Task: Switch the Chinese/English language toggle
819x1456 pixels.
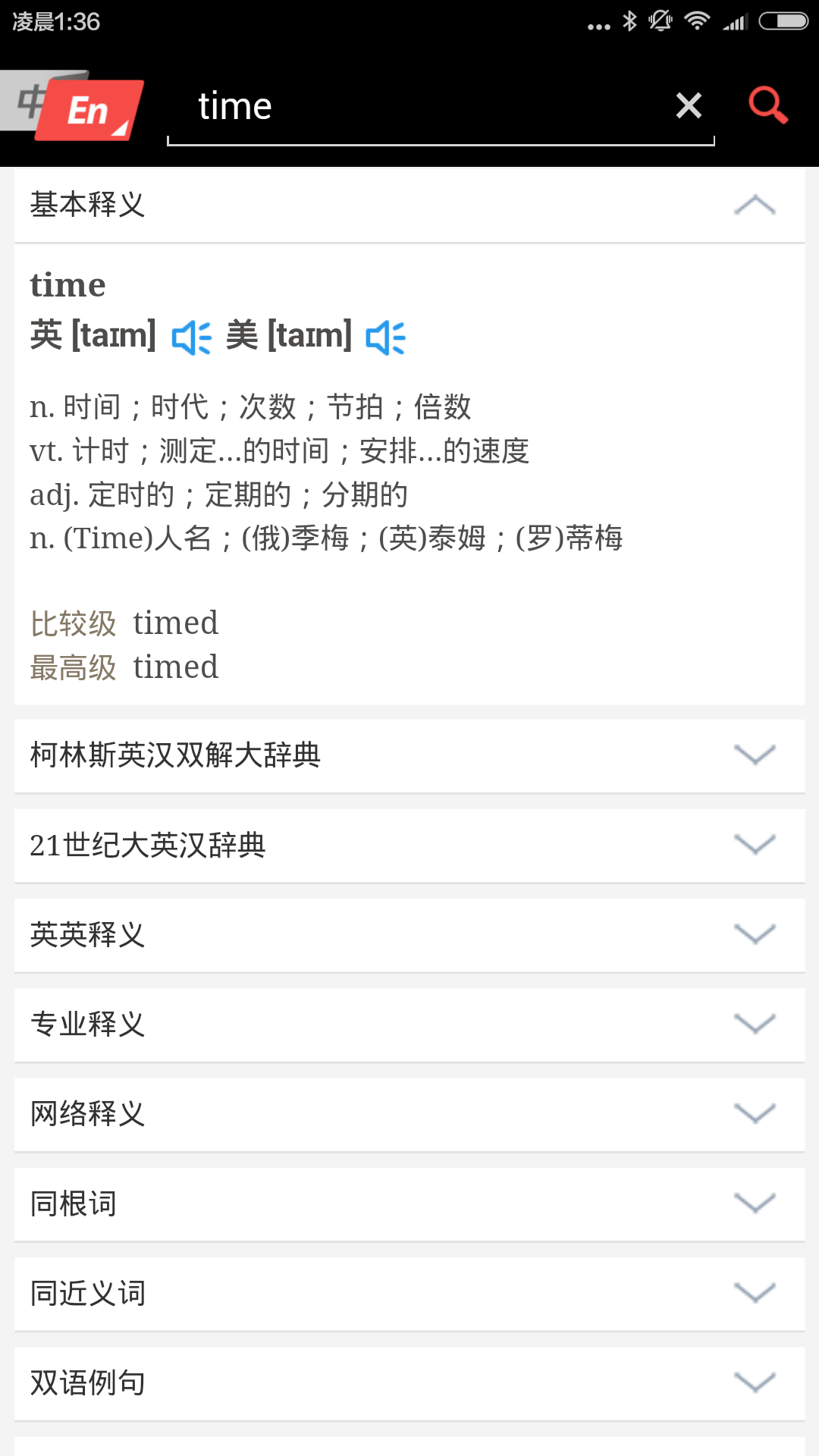Action: click(74, 107)
